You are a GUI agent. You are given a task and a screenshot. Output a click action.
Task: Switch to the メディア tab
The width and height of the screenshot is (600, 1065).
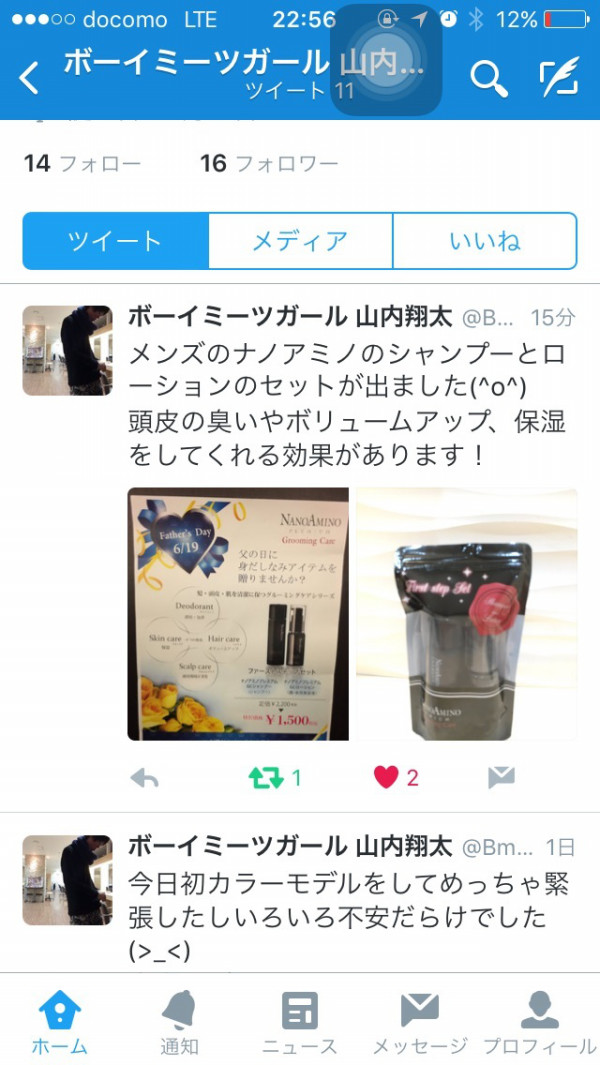300,241
